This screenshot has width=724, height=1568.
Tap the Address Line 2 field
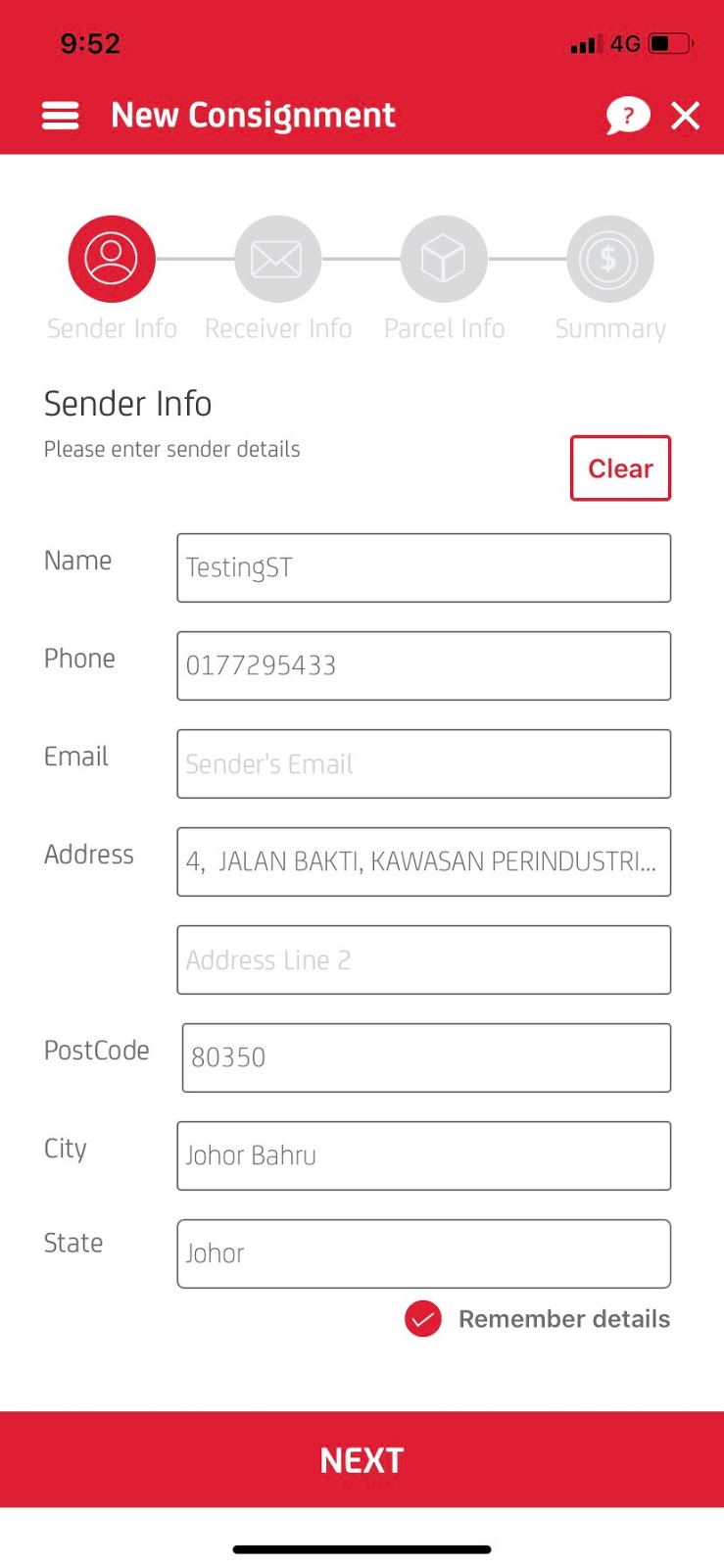click(423, 959)
